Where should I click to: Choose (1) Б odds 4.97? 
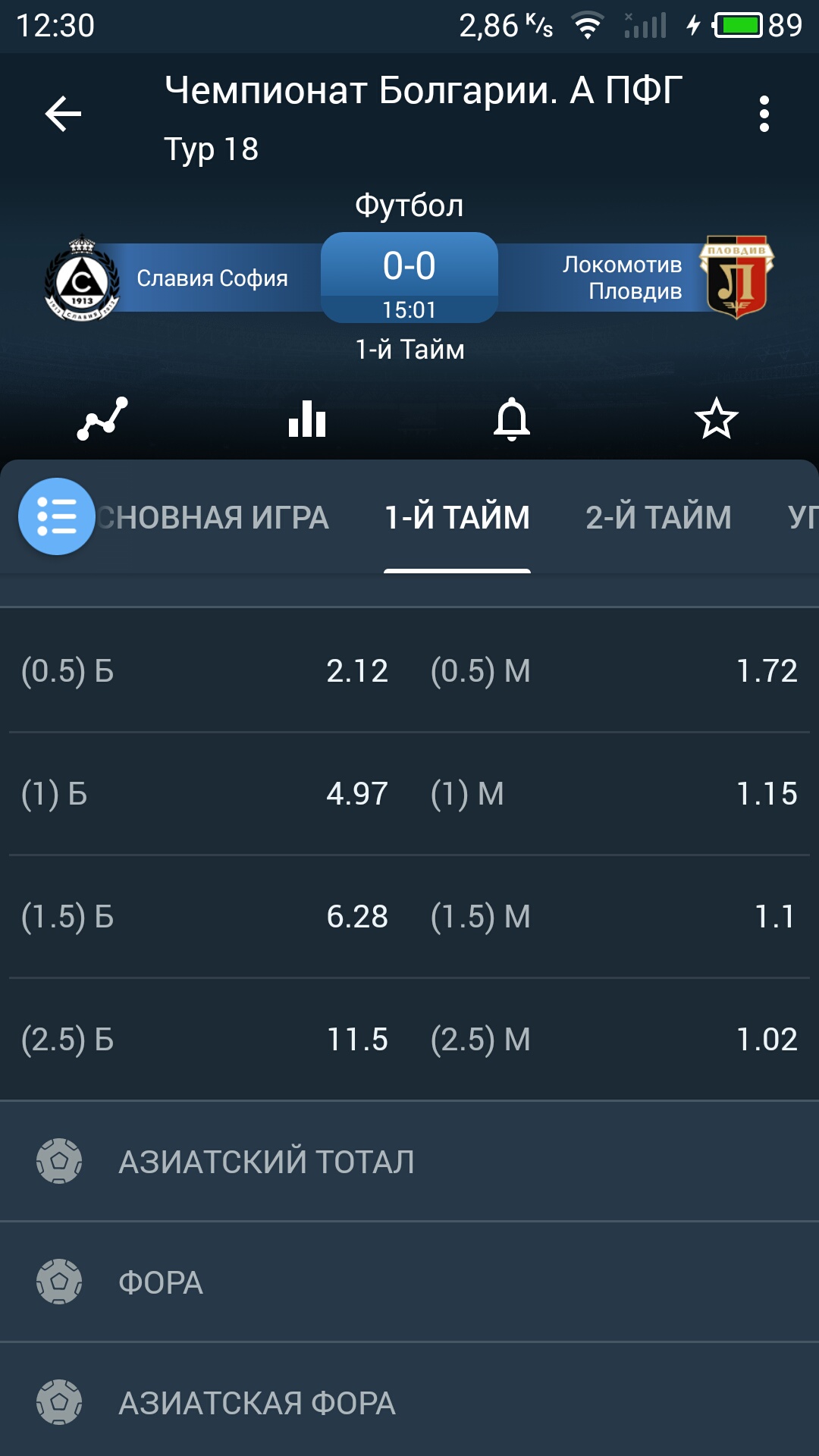[205, 794]
